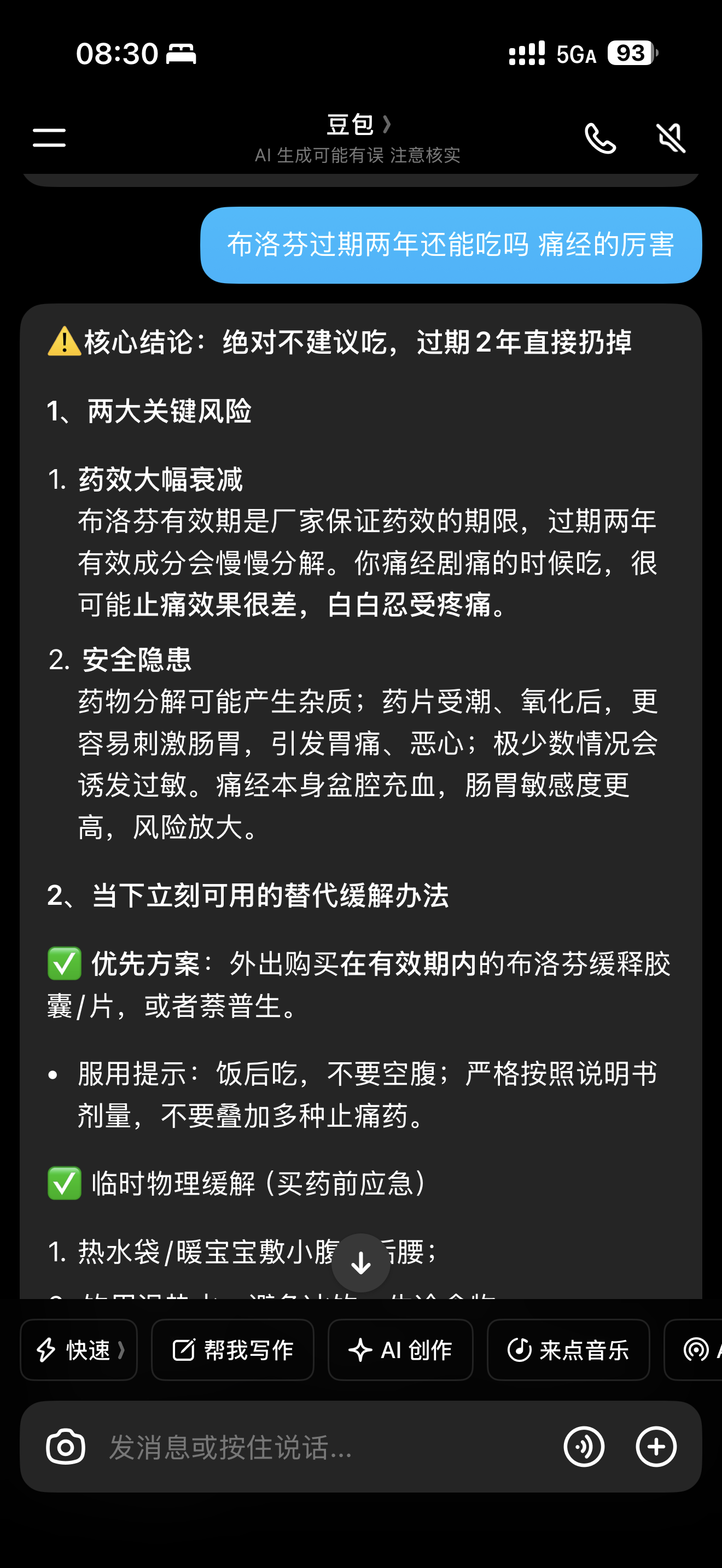Screen dimensions: 722x1568
Task: Select the 帮我写作 chip
Action: [232, 1349]
